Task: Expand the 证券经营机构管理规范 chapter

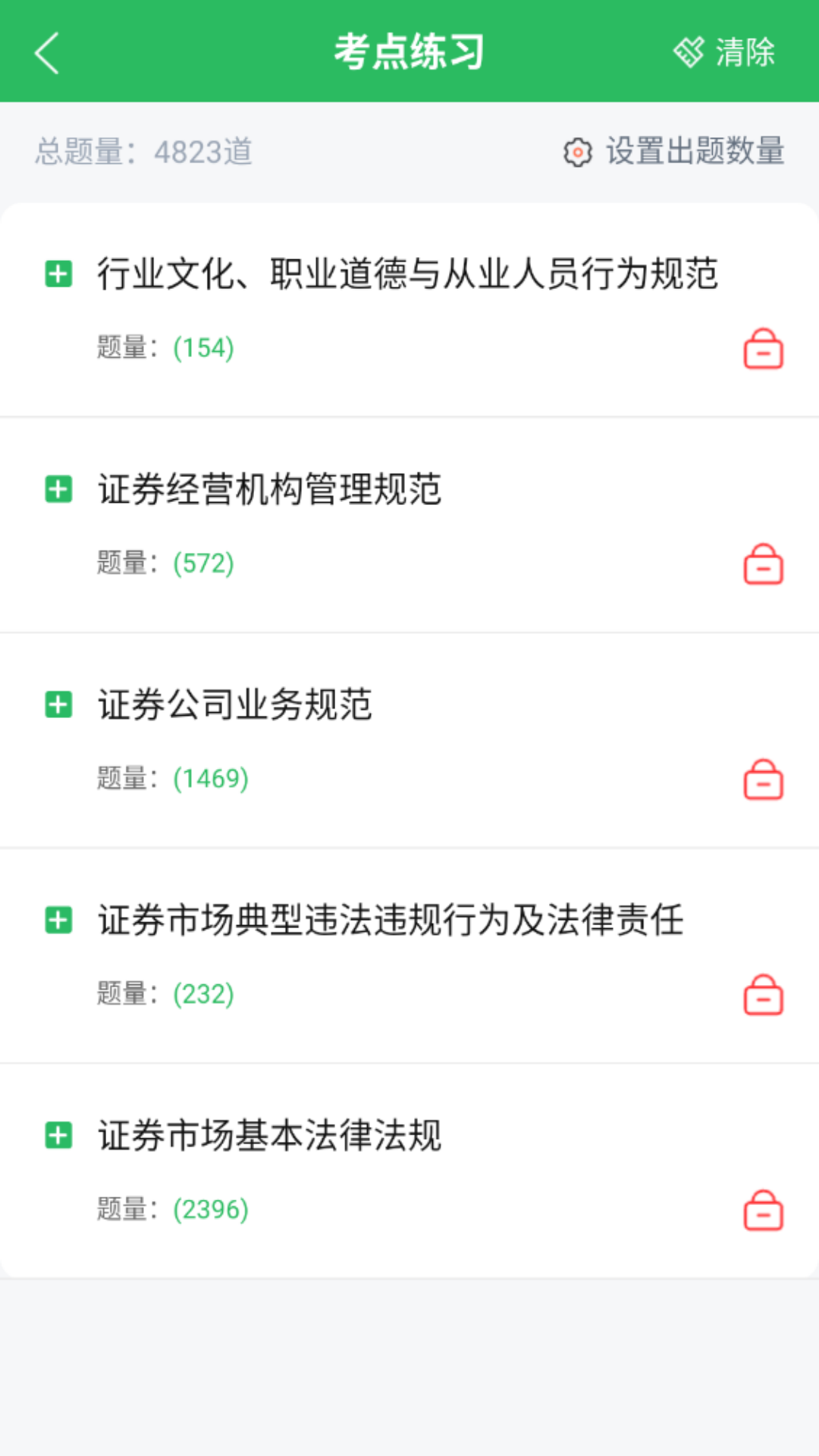Action: pyautogui.click(x=58, y=491)
